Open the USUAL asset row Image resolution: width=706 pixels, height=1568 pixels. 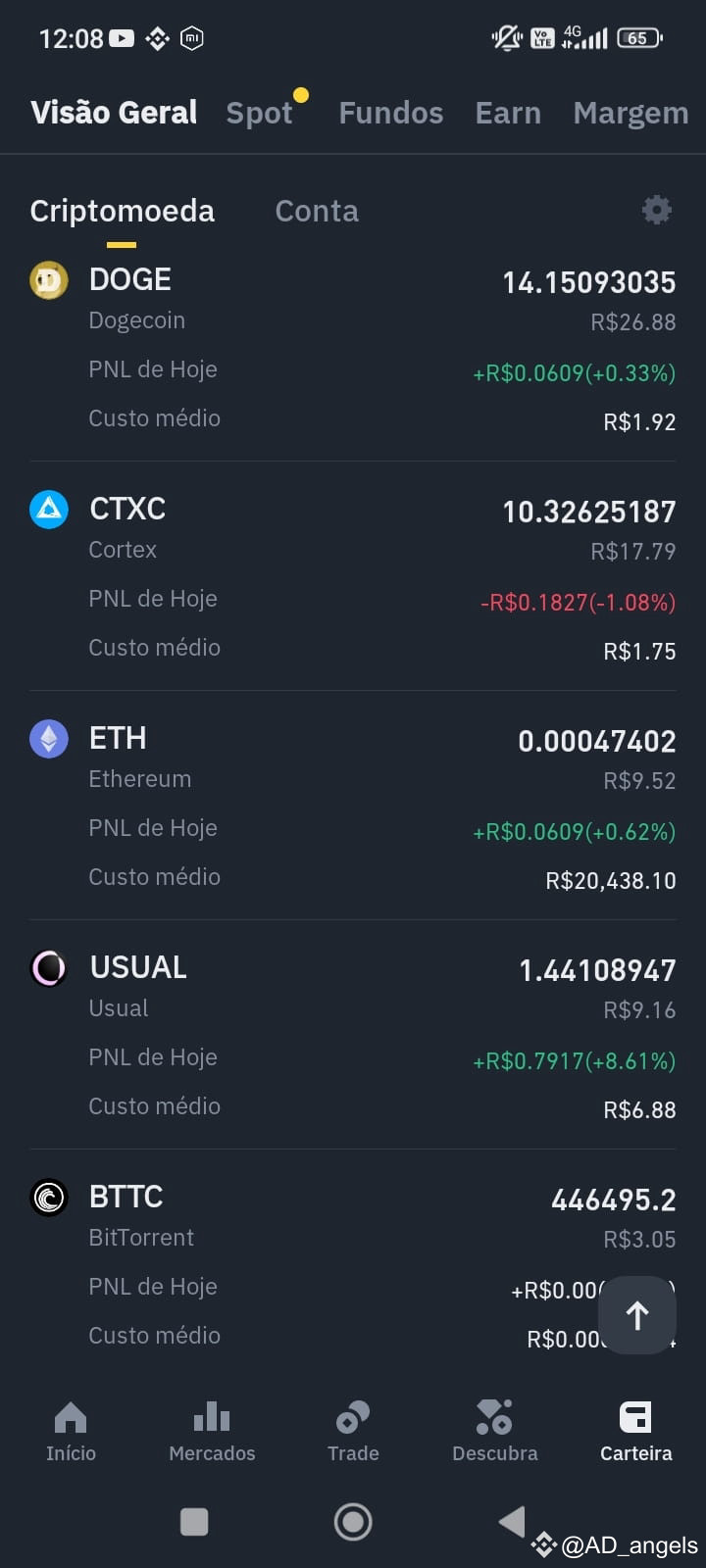[x=353, y=1036]
